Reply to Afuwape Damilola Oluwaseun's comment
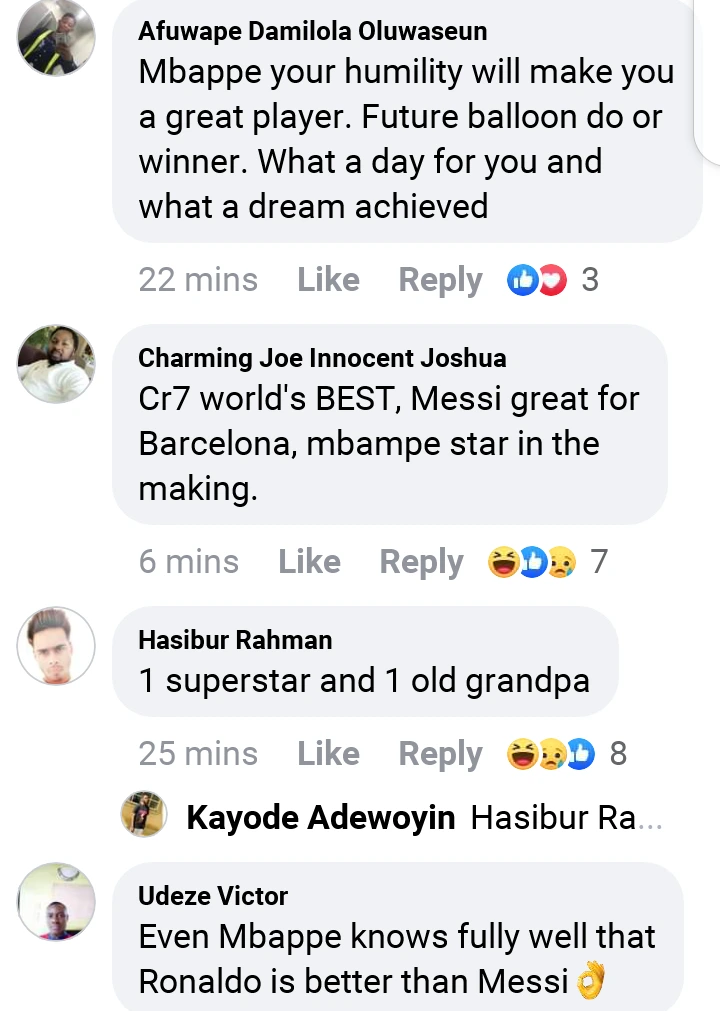The width and height of the screenshot is (720, 1011). click(440, 280)
